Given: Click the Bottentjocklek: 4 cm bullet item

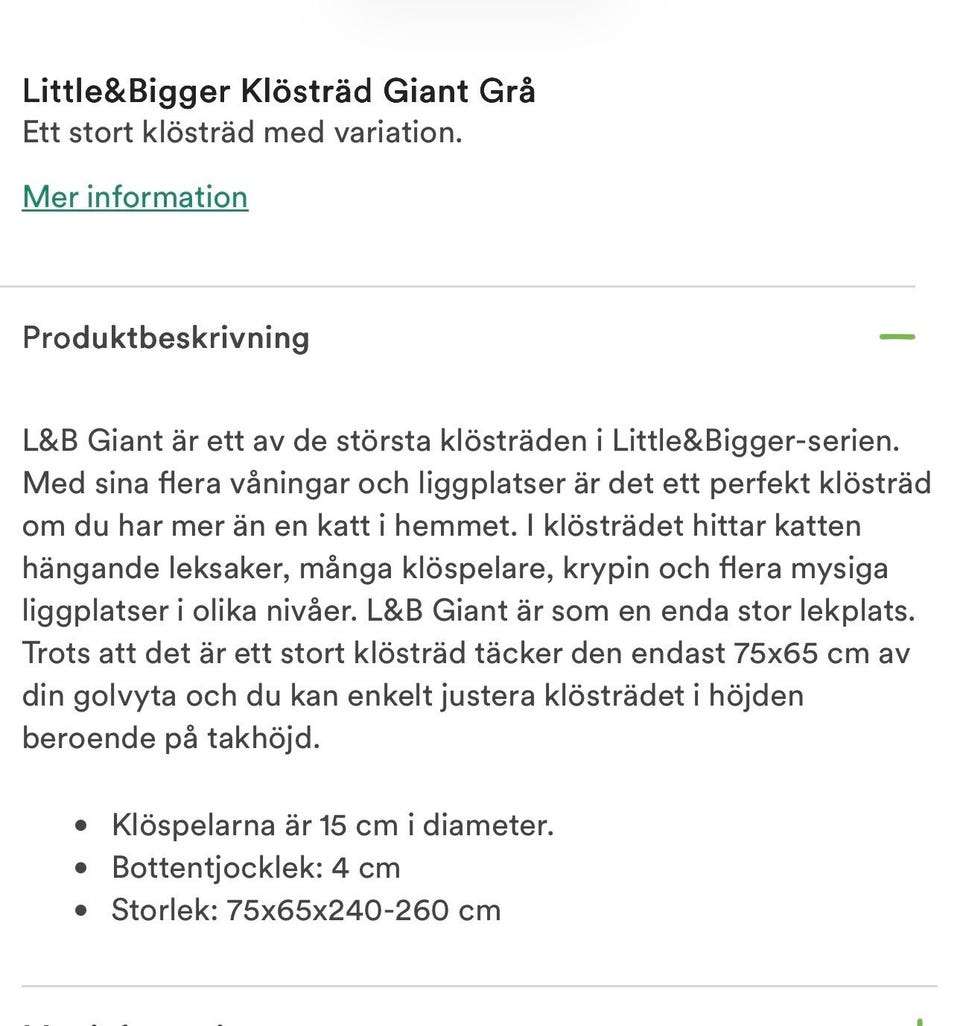Looking at the screenshot, I should tap(256, 868).
